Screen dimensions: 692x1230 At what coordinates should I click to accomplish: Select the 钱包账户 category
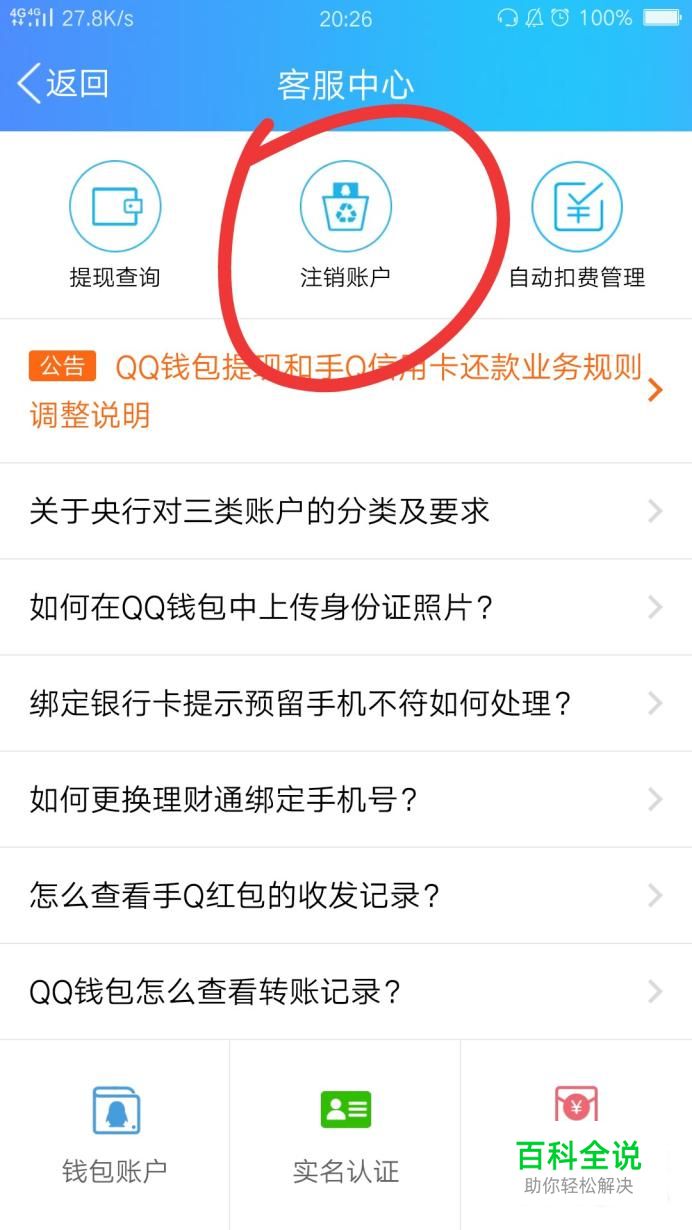click(x=115, y=1135)
